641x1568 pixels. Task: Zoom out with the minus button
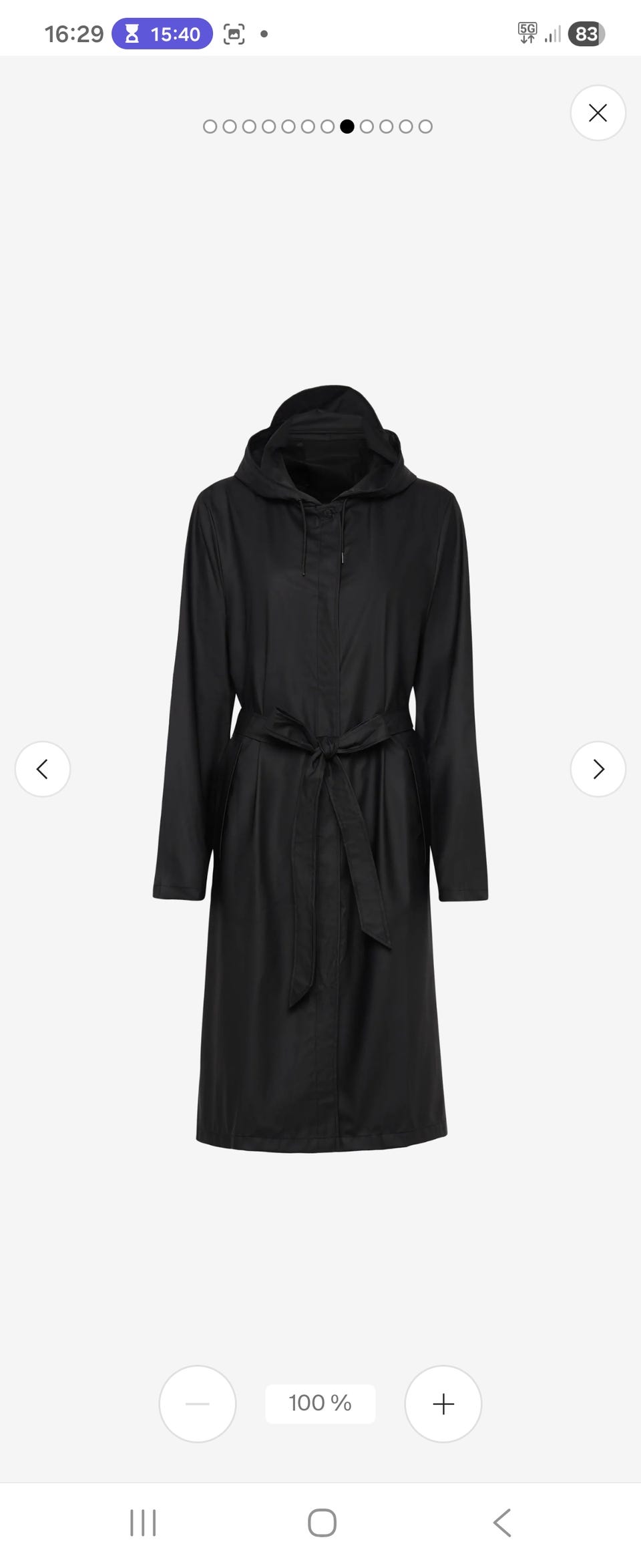(198, 1404)
